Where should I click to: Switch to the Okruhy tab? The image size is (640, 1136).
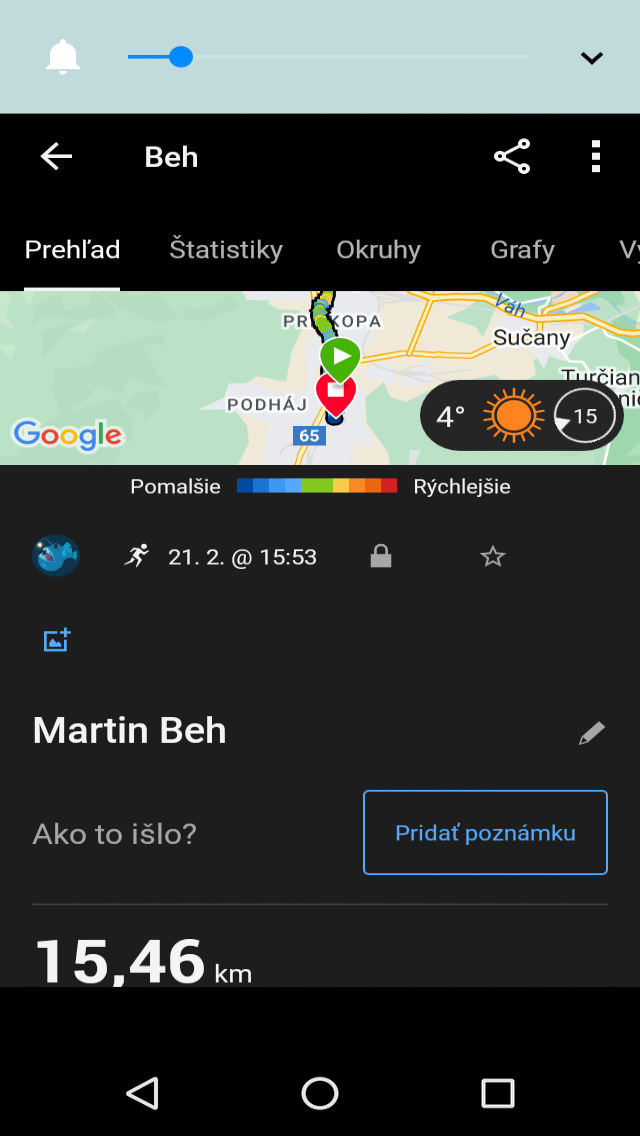tap(378, 250)
